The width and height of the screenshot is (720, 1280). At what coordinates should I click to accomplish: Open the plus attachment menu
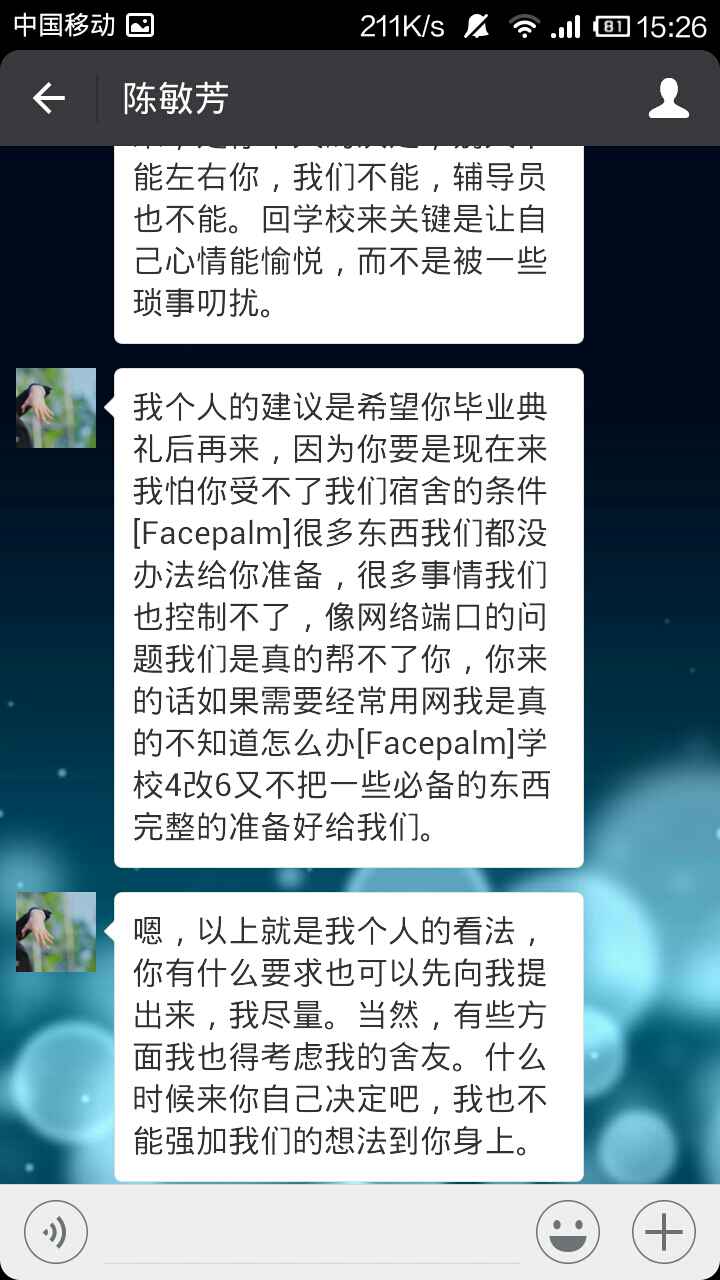[x=664, y=1231]
